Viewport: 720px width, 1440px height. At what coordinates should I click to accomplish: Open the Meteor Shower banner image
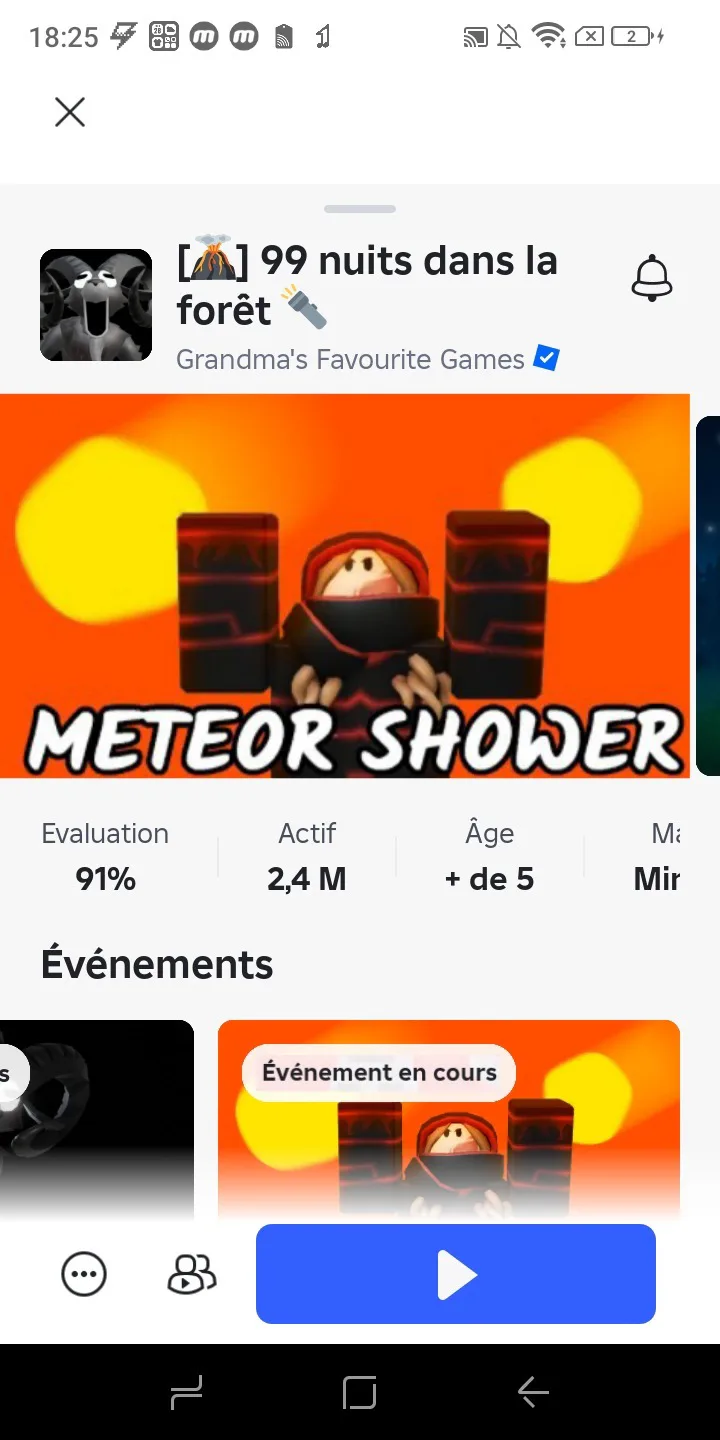(x=345, y=585)
